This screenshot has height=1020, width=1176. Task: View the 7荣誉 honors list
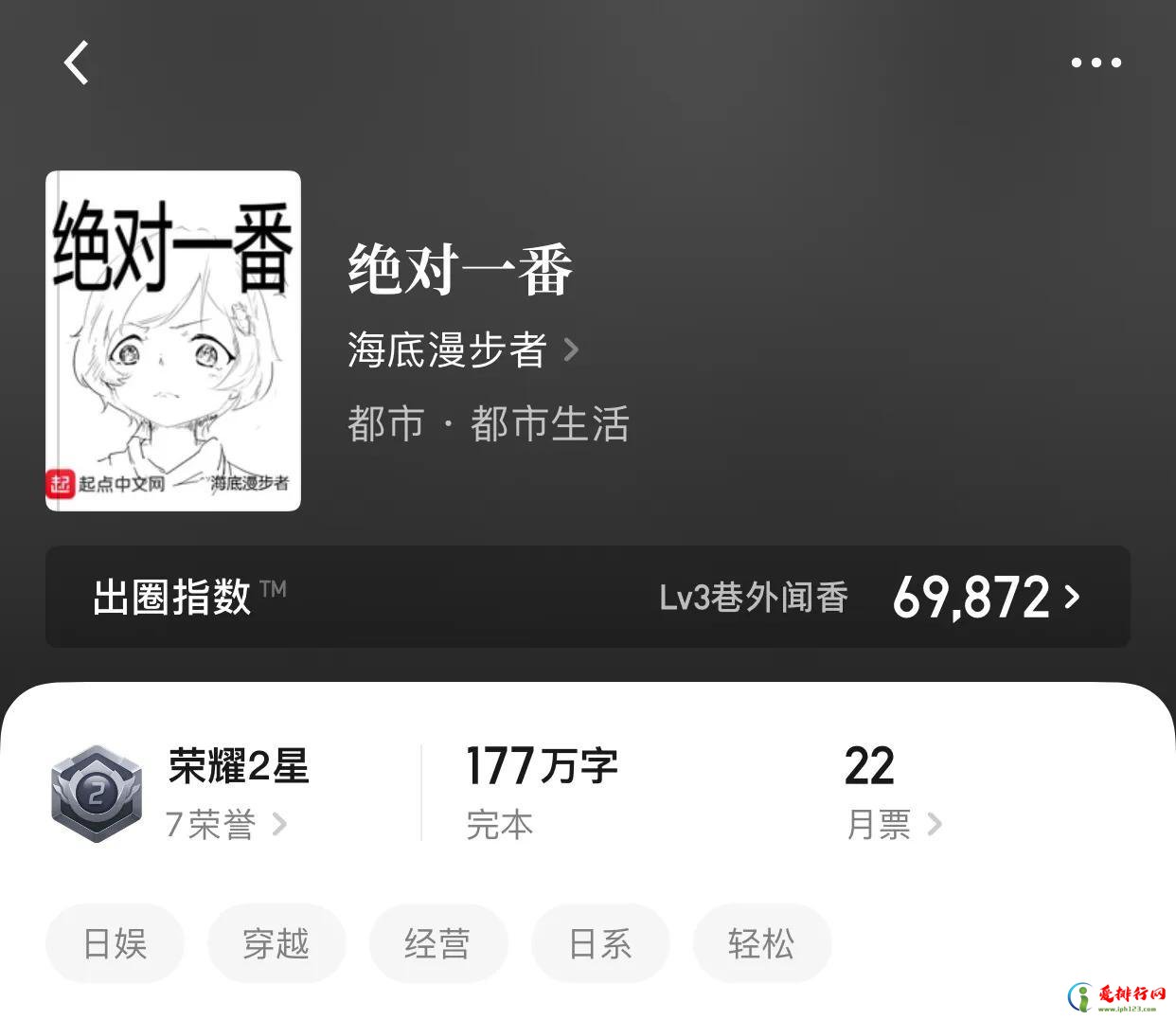point(225,825)
